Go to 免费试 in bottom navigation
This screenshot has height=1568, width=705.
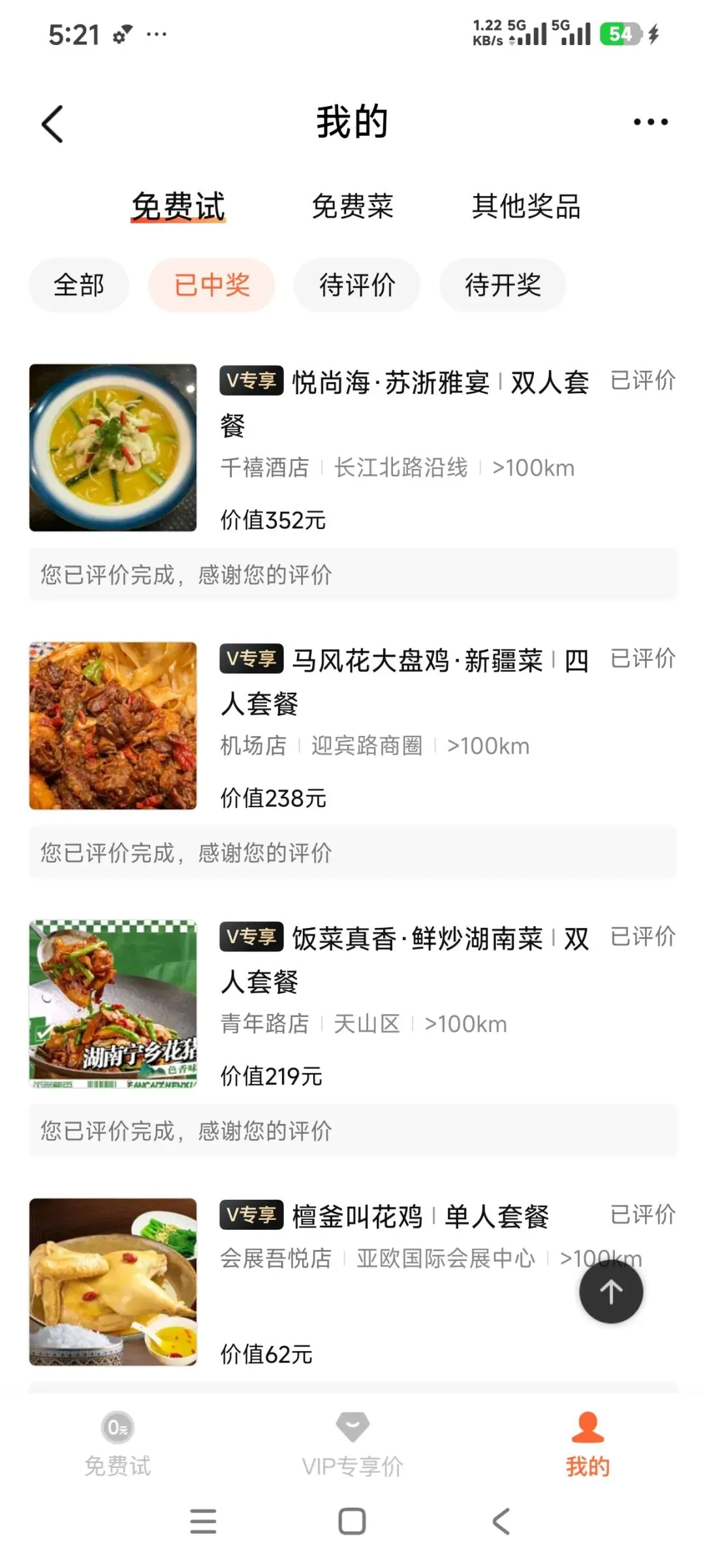(117, 1442)
